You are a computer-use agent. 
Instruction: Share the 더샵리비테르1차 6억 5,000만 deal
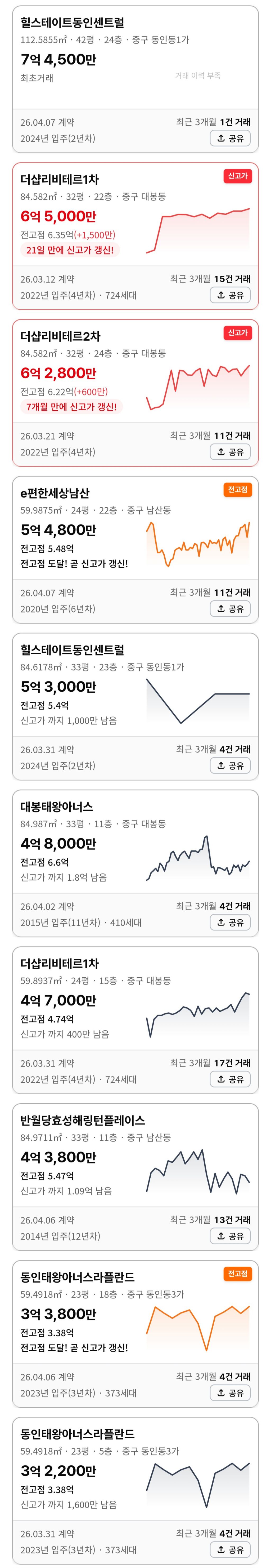point(230,295)
